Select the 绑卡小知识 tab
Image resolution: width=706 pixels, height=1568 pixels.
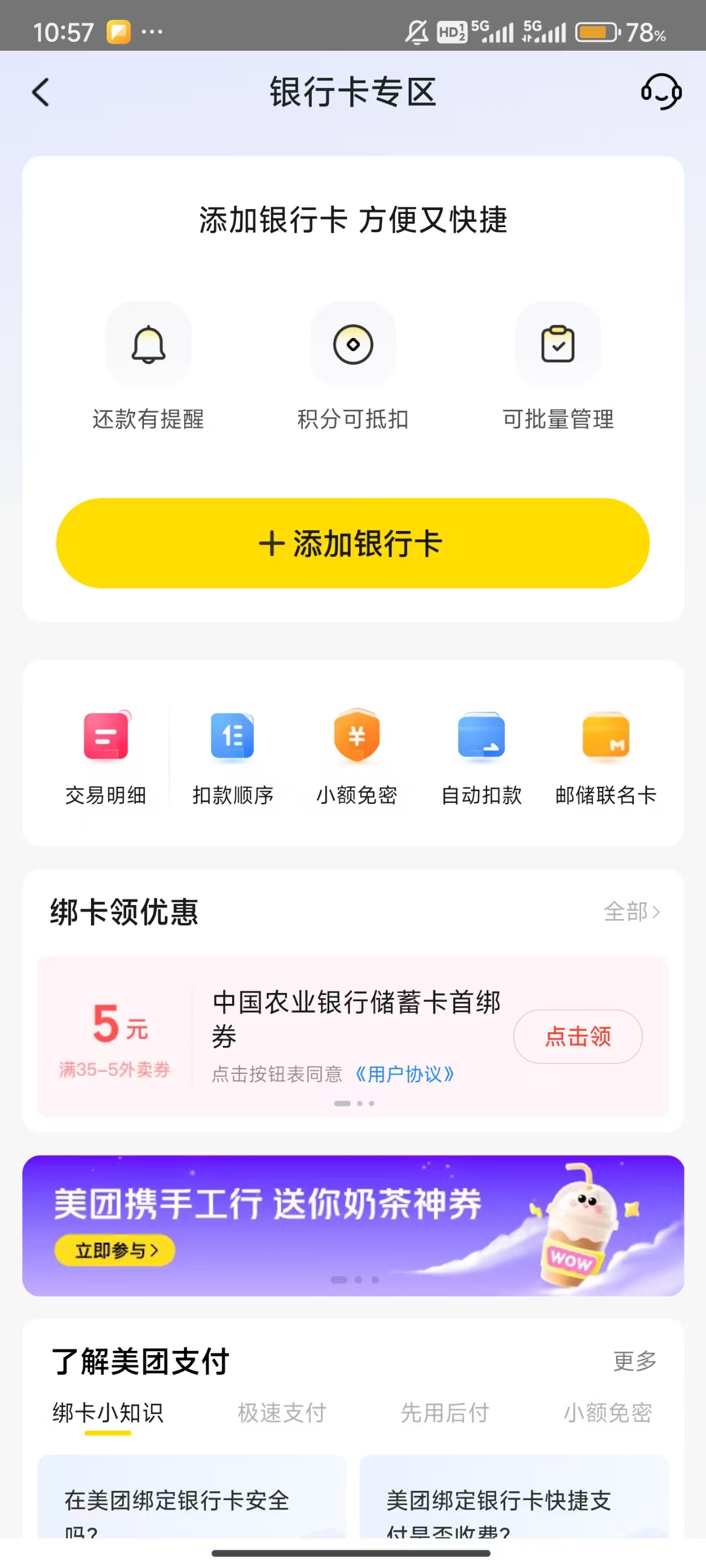click(x=109, y=1414)
